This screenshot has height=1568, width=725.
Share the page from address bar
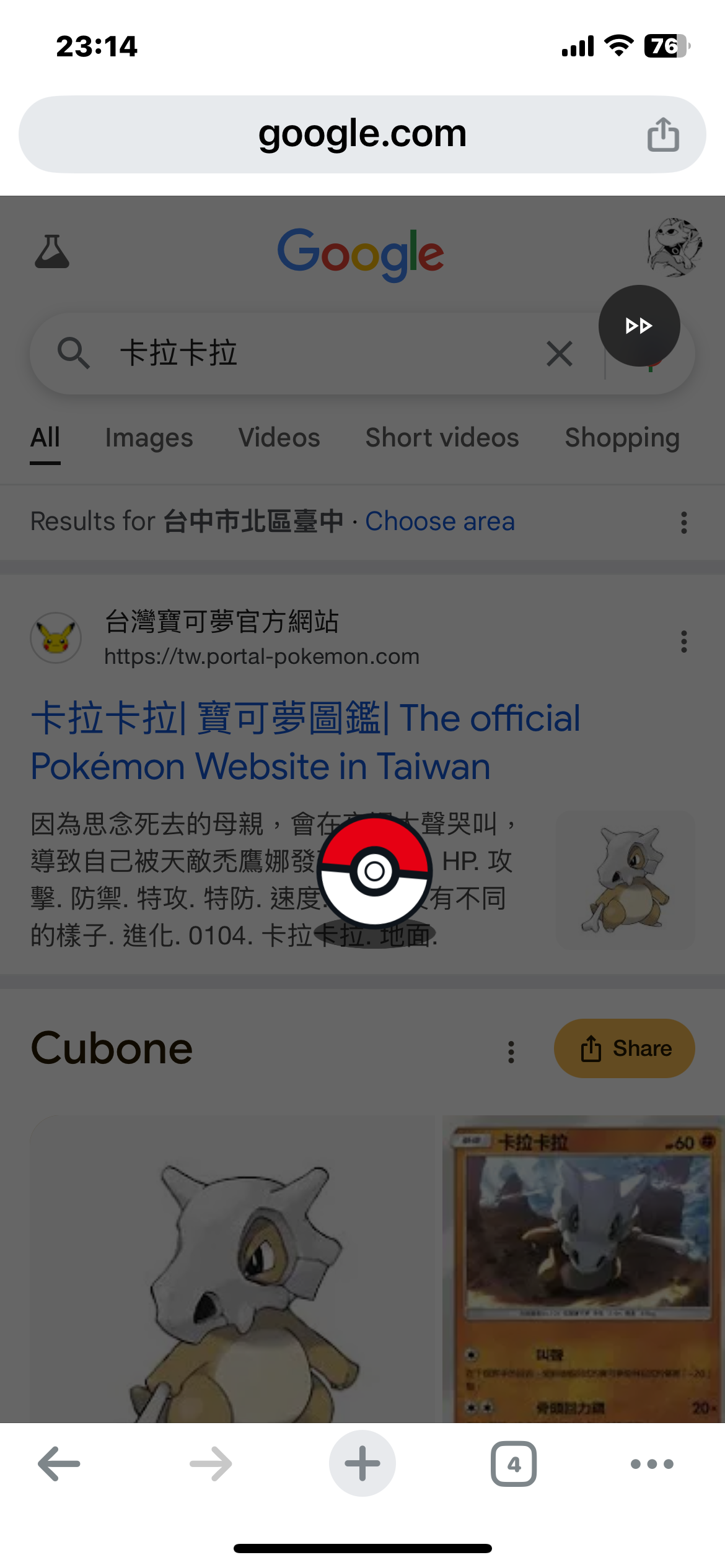click(x=663, y=134)
